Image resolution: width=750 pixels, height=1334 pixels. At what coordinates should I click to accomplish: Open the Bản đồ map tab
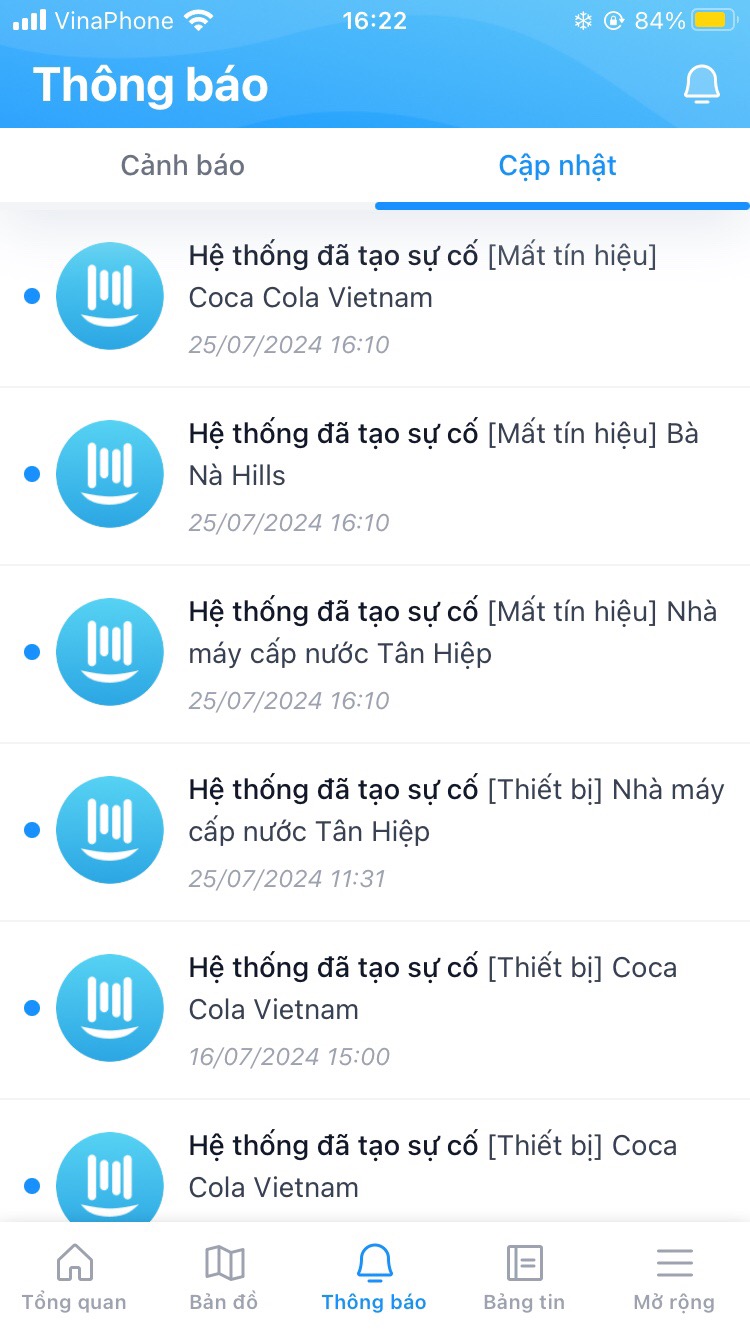pyautogui.click(x=224, y=1278)
